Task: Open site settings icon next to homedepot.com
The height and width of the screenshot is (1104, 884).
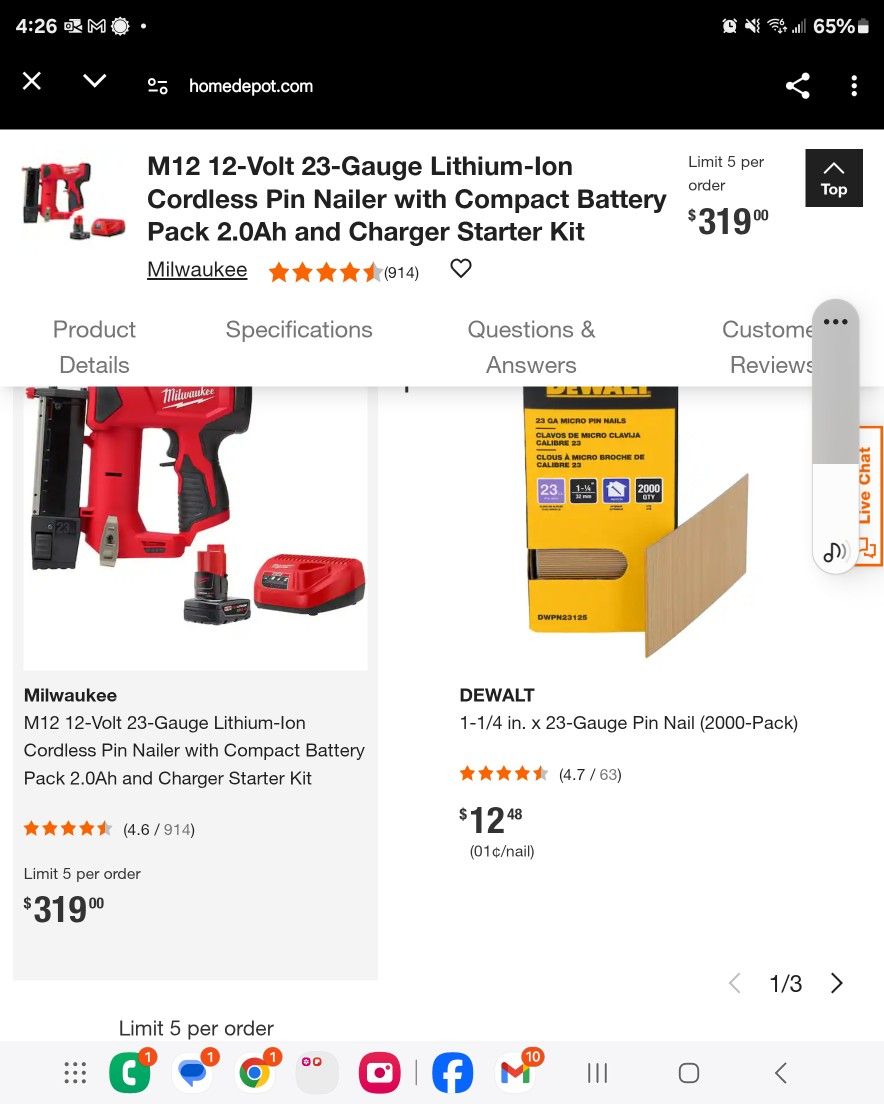Action: (x=158, y=86)
